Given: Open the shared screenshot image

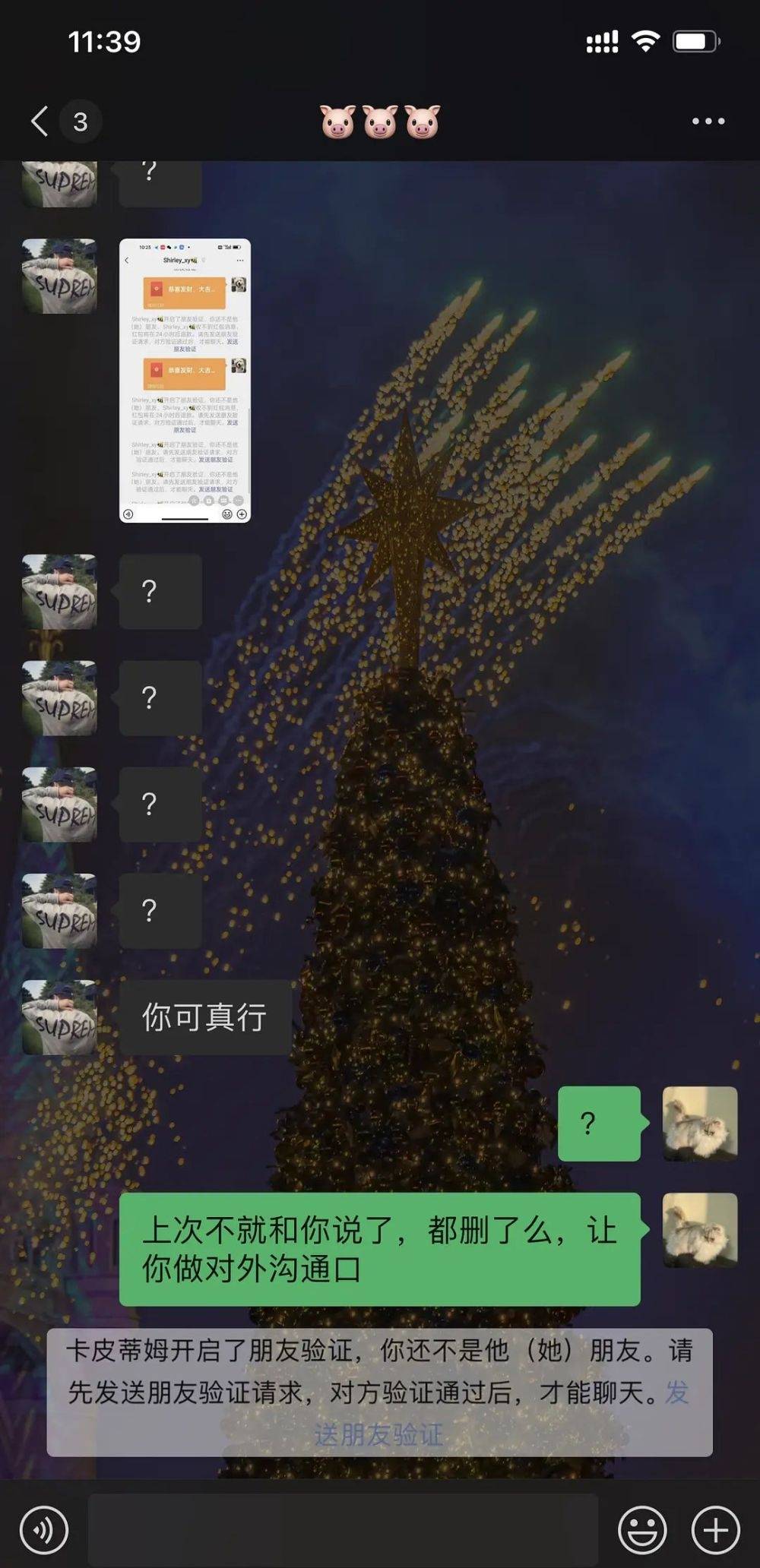Looking at the screenshot, I should pos(185,381).
